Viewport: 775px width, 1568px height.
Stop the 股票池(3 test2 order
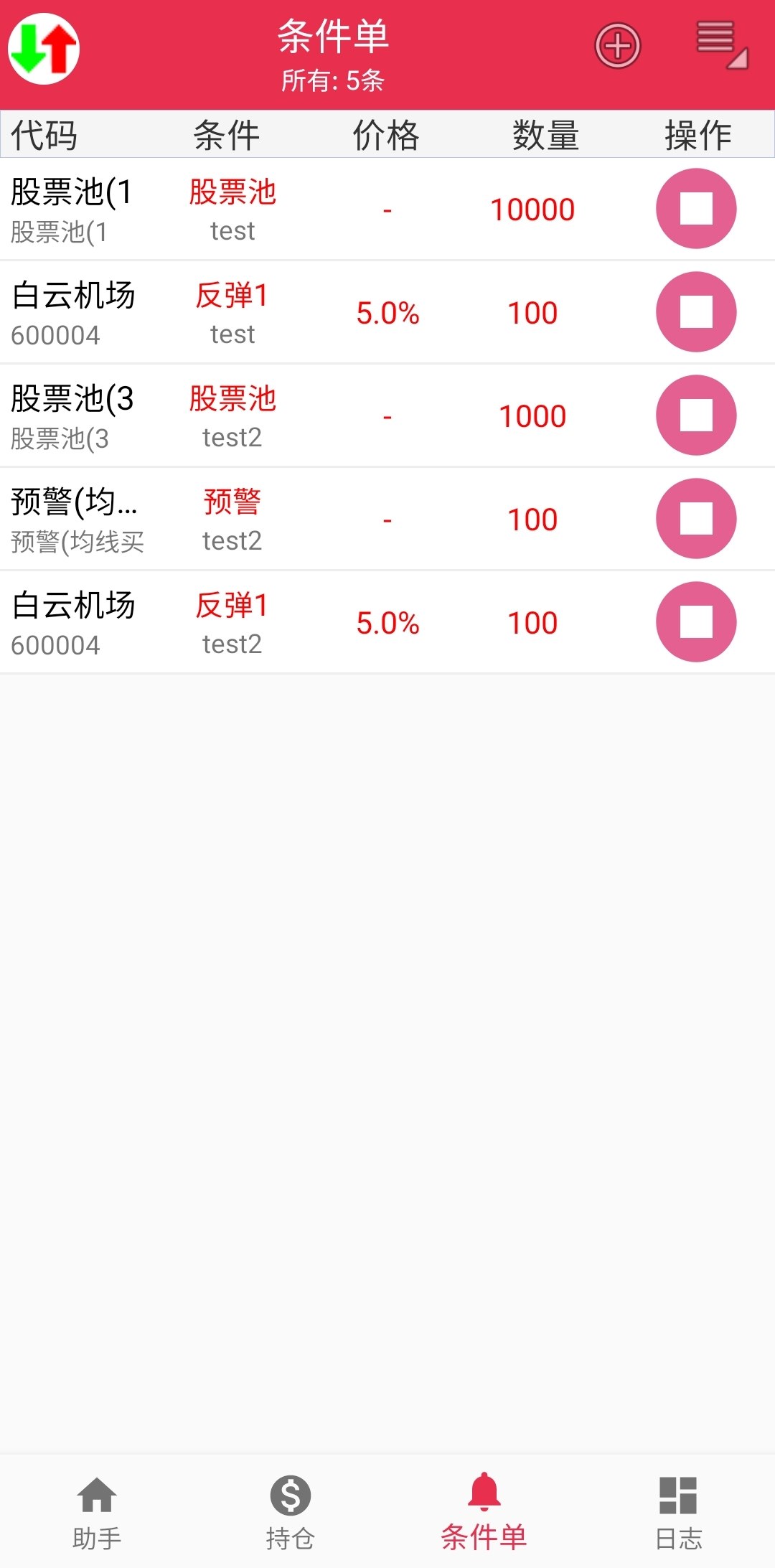coord(695,416)
